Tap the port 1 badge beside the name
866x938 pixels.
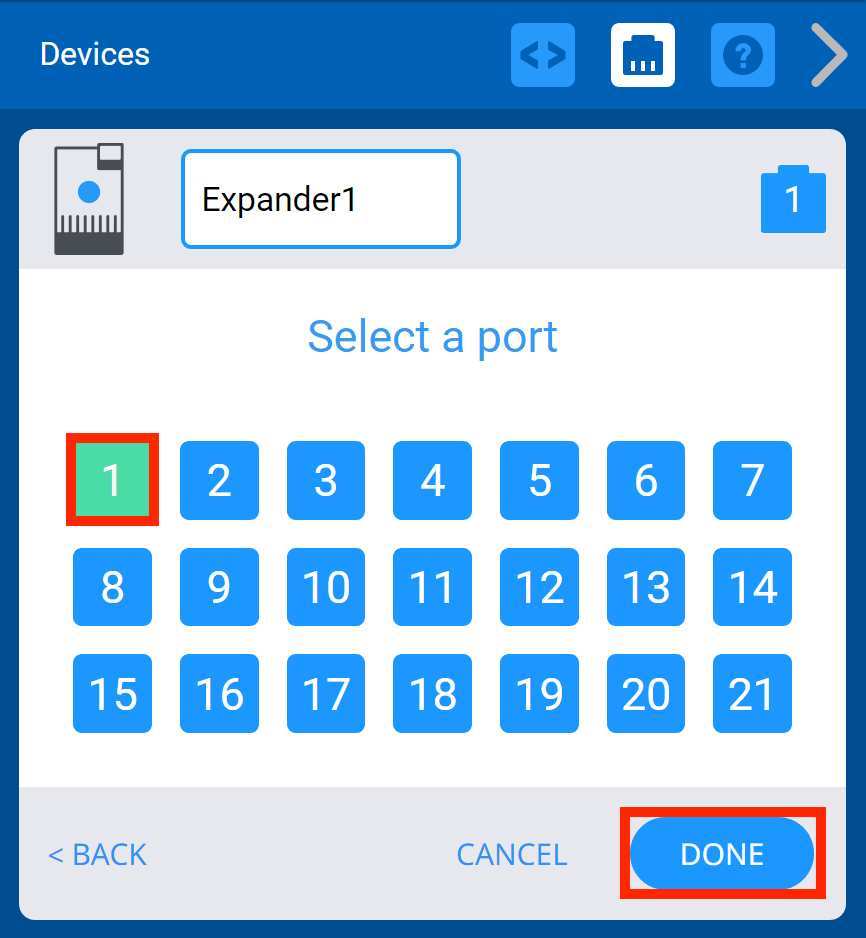[793, 200]
